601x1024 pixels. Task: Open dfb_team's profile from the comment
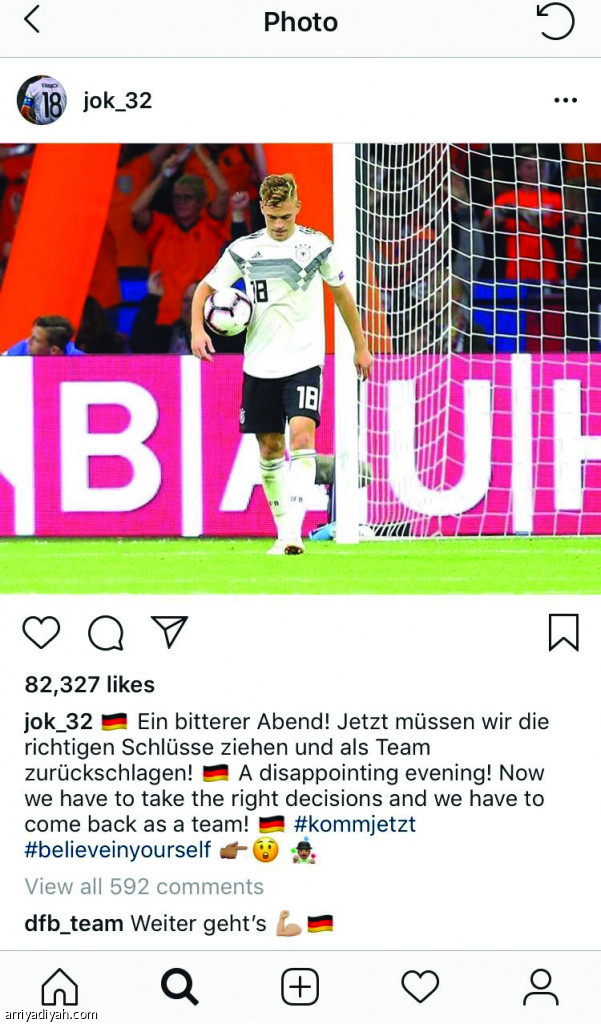point(74,924)
